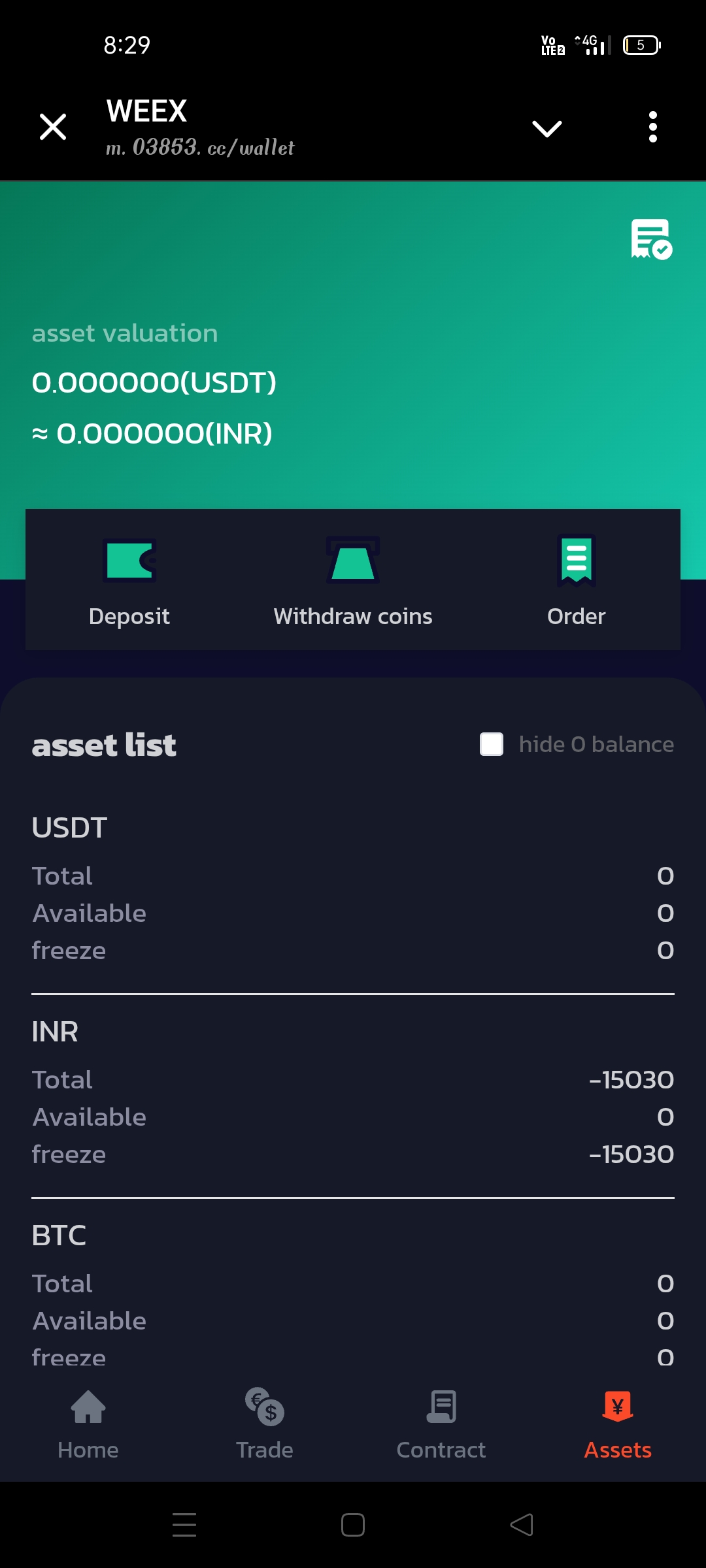706x1568 pixels.
Task: Open the bill records icon
Action: (652, 239)
